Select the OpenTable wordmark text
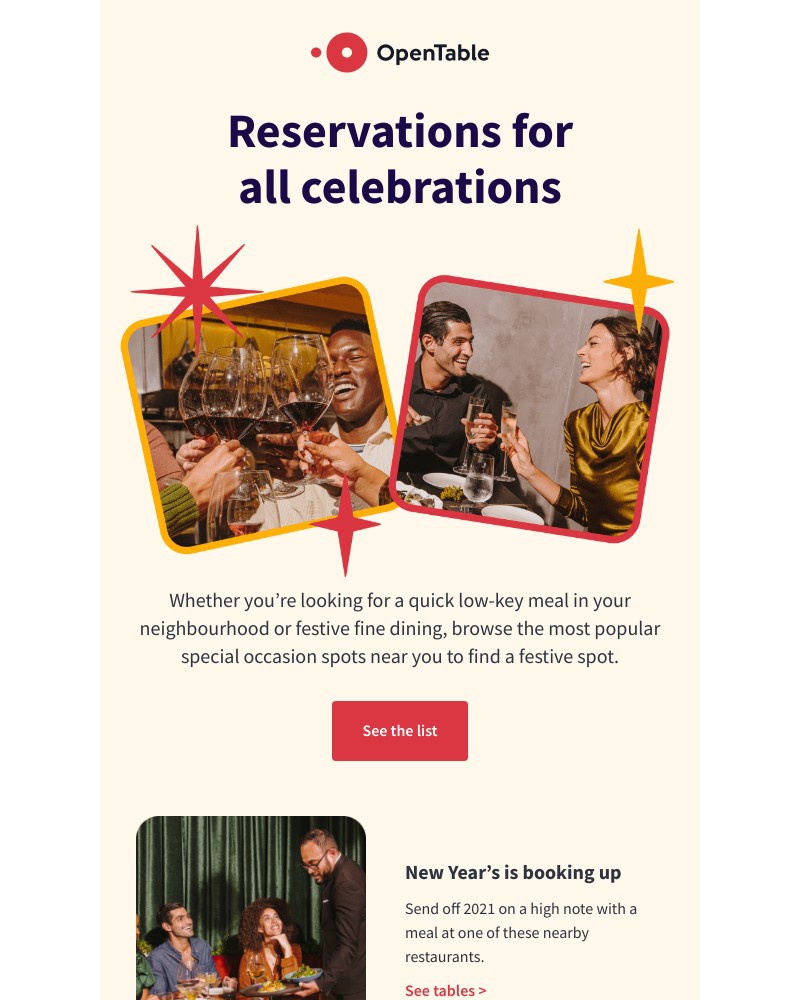The width and height of the screenshot is (800, 1000). (x=432, y=53)
